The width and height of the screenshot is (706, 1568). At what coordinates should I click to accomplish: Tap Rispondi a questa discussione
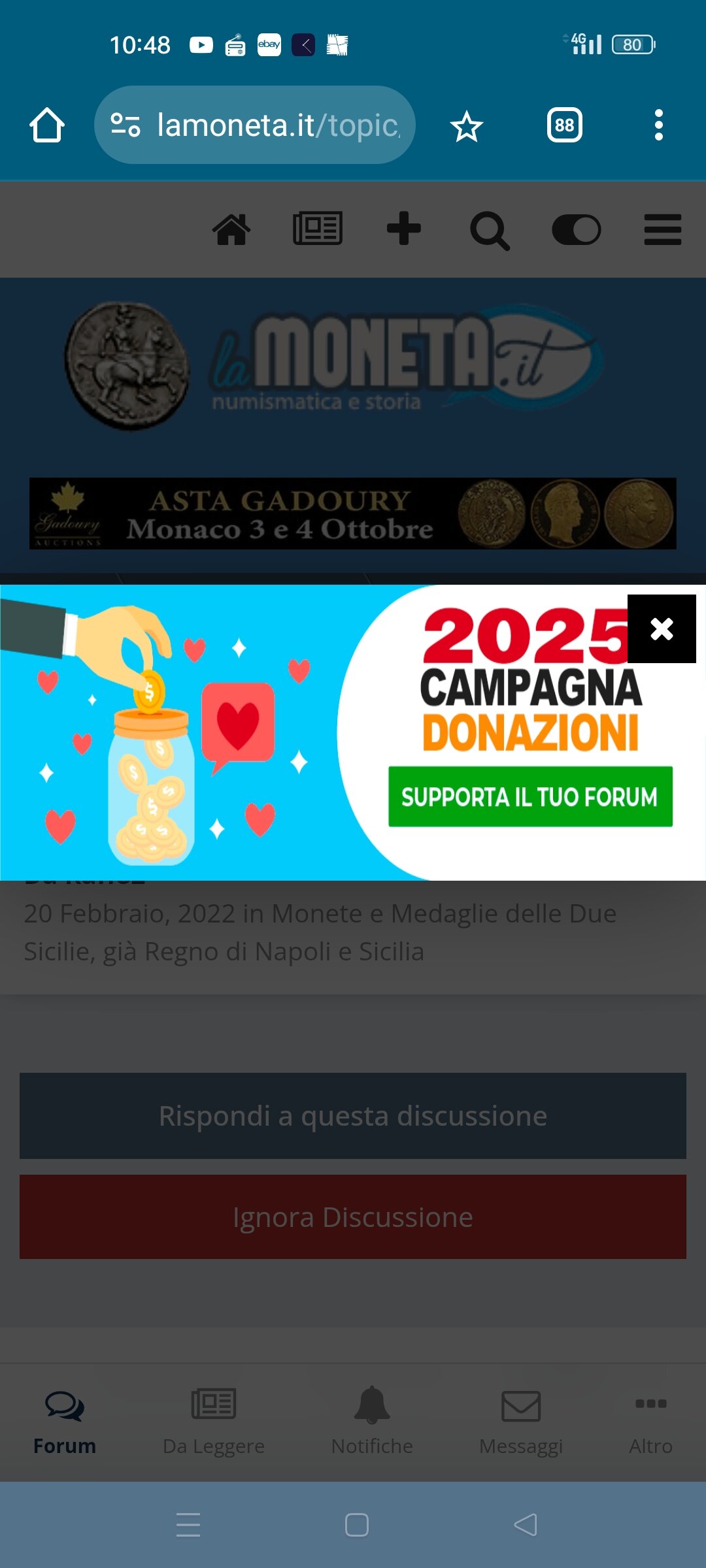(353, 1116)
